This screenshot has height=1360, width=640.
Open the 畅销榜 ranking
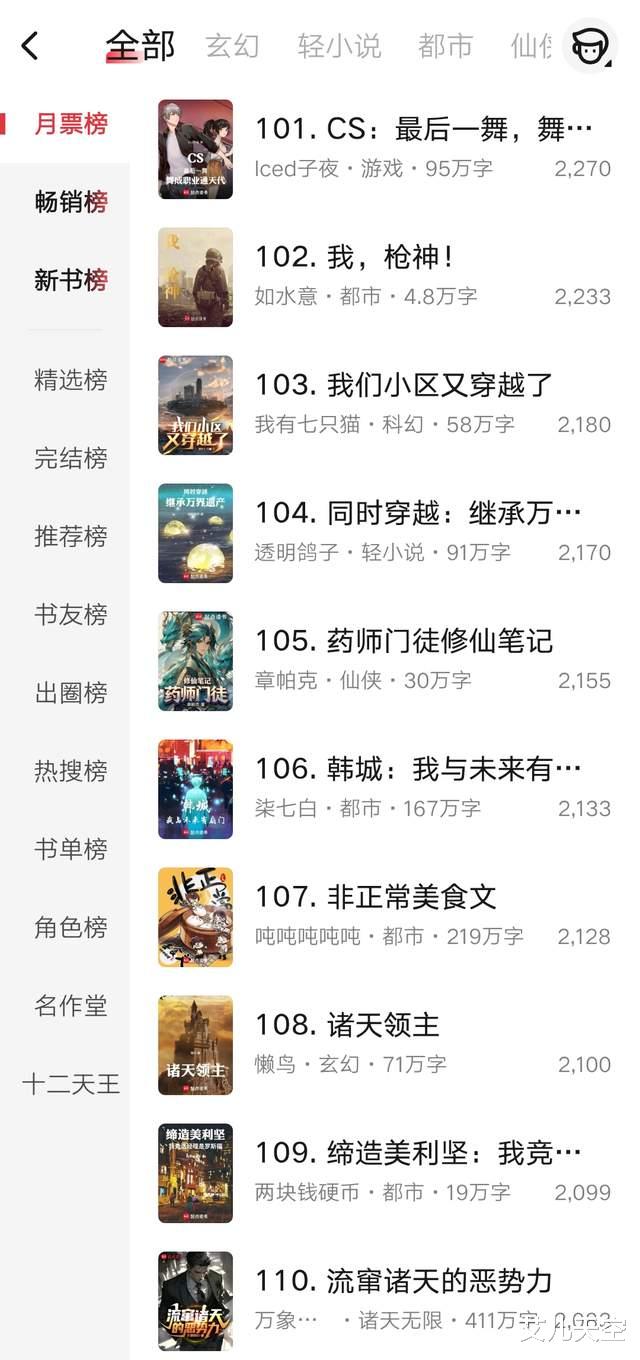click(x=70, y=202)
